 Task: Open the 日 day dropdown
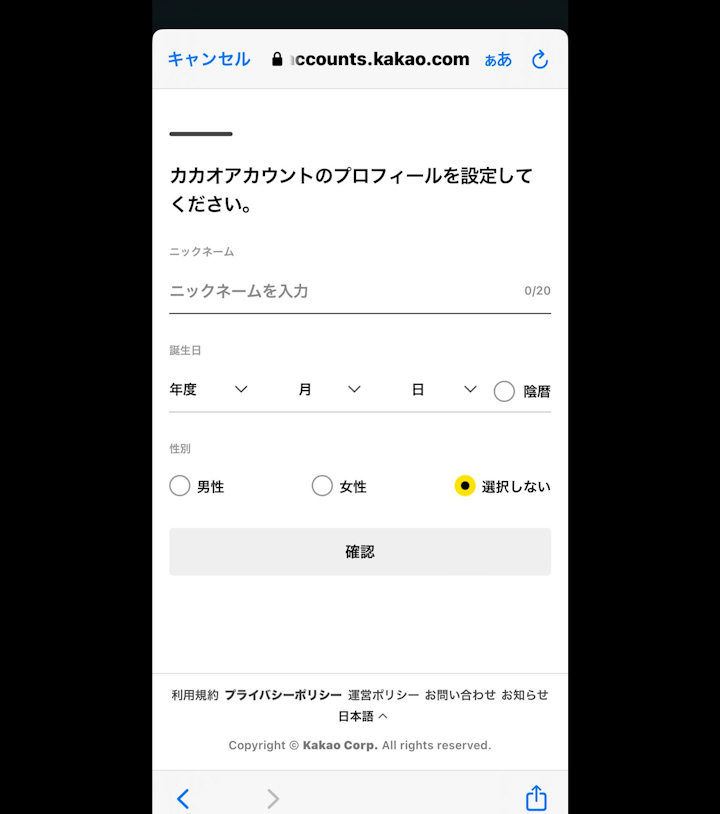pos(444,390)
